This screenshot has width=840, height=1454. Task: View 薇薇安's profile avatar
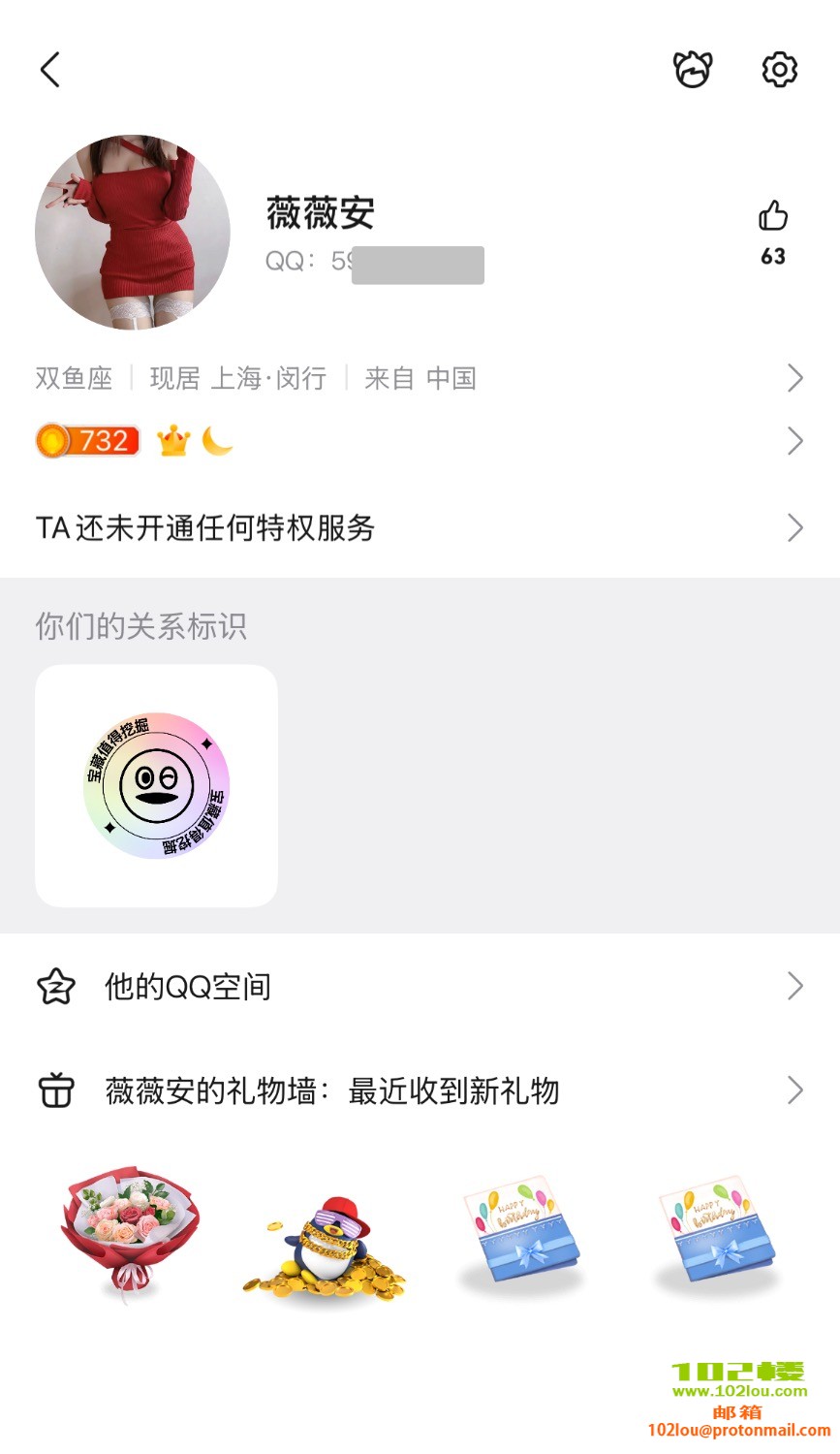pos(133,233)
